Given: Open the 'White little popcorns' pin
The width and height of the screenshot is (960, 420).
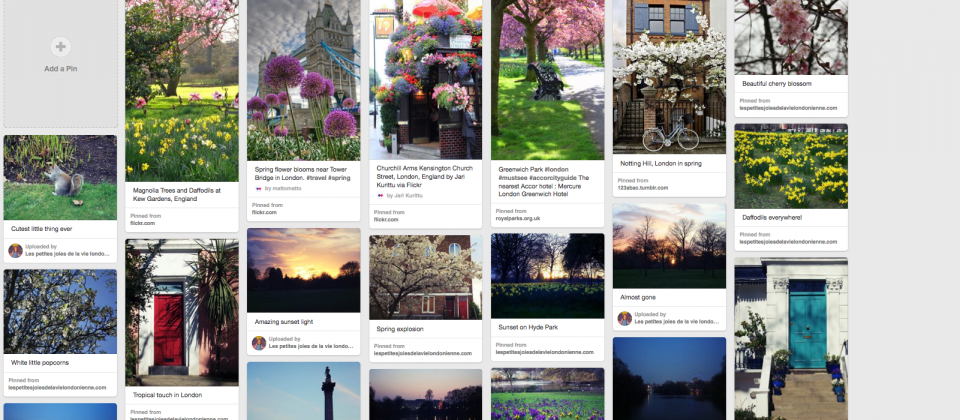Looking at the screenshot, I should click(60, 310).
